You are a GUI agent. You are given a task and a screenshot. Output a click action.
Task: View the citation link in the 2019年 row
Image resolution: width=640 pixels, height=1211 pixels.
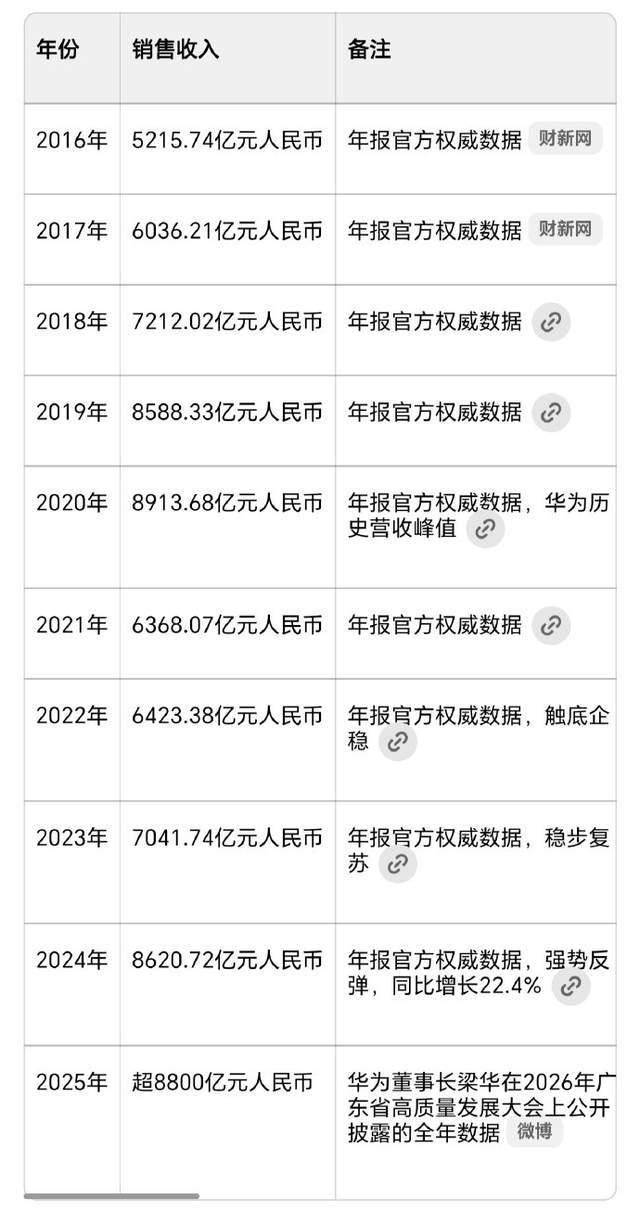(551, 412)
